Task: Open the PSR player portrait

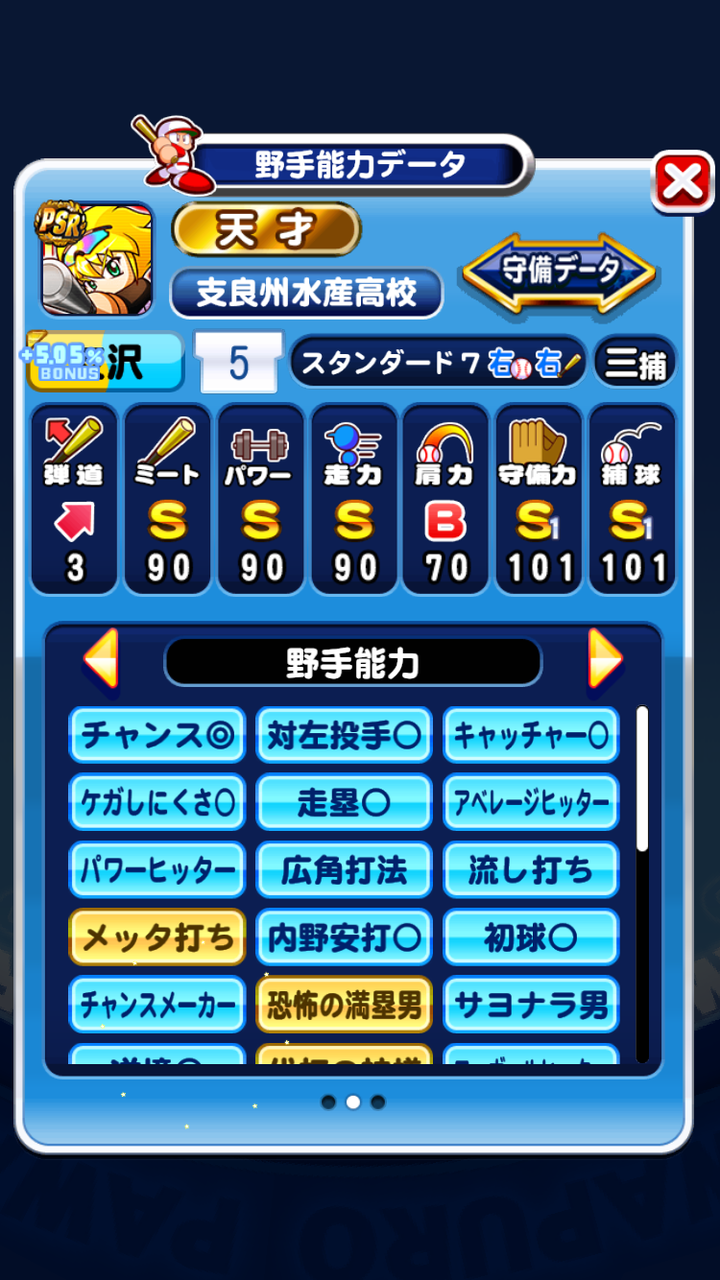Action: pos(97,259)
